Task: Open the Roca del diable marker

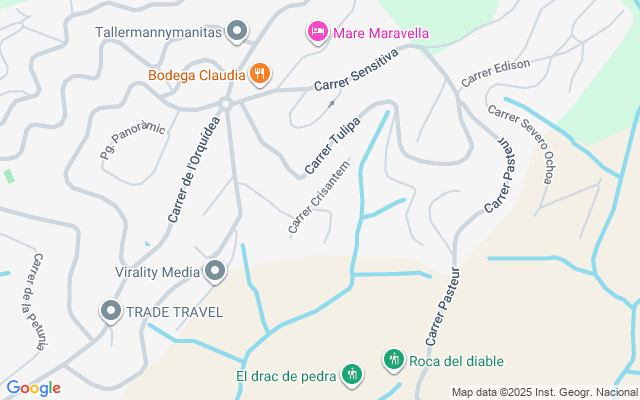Action: click(x=394, y=360)
